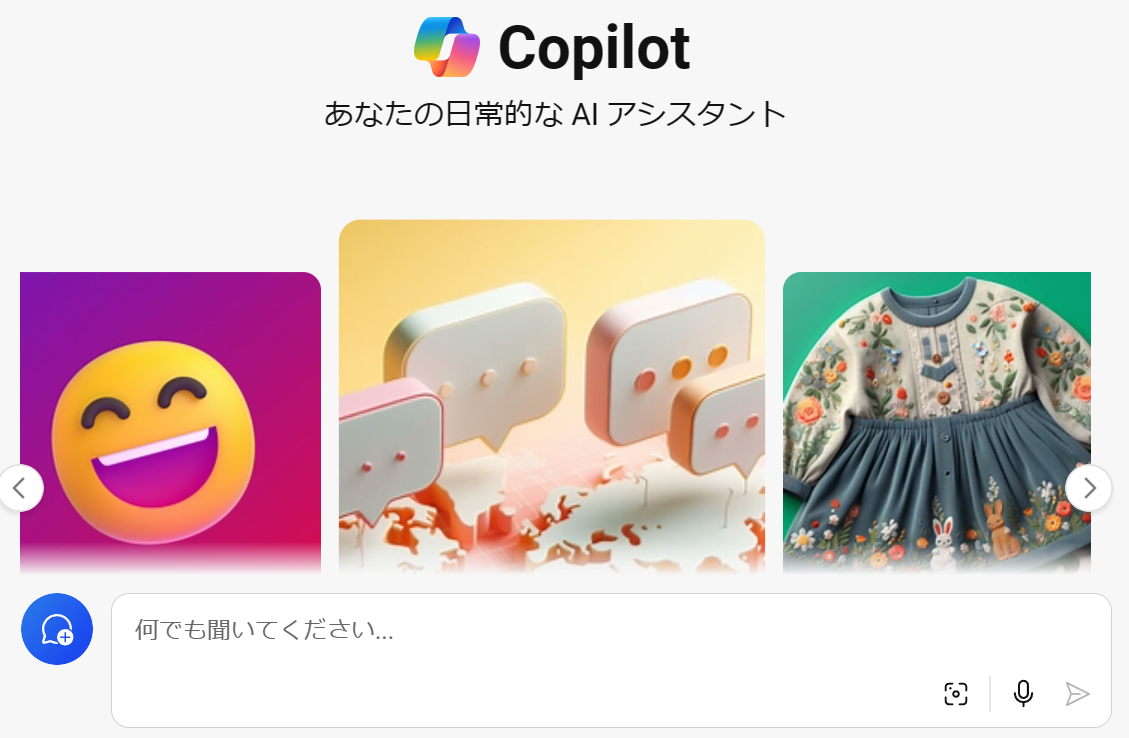Start a new chat topic

[x=57, y=629]
